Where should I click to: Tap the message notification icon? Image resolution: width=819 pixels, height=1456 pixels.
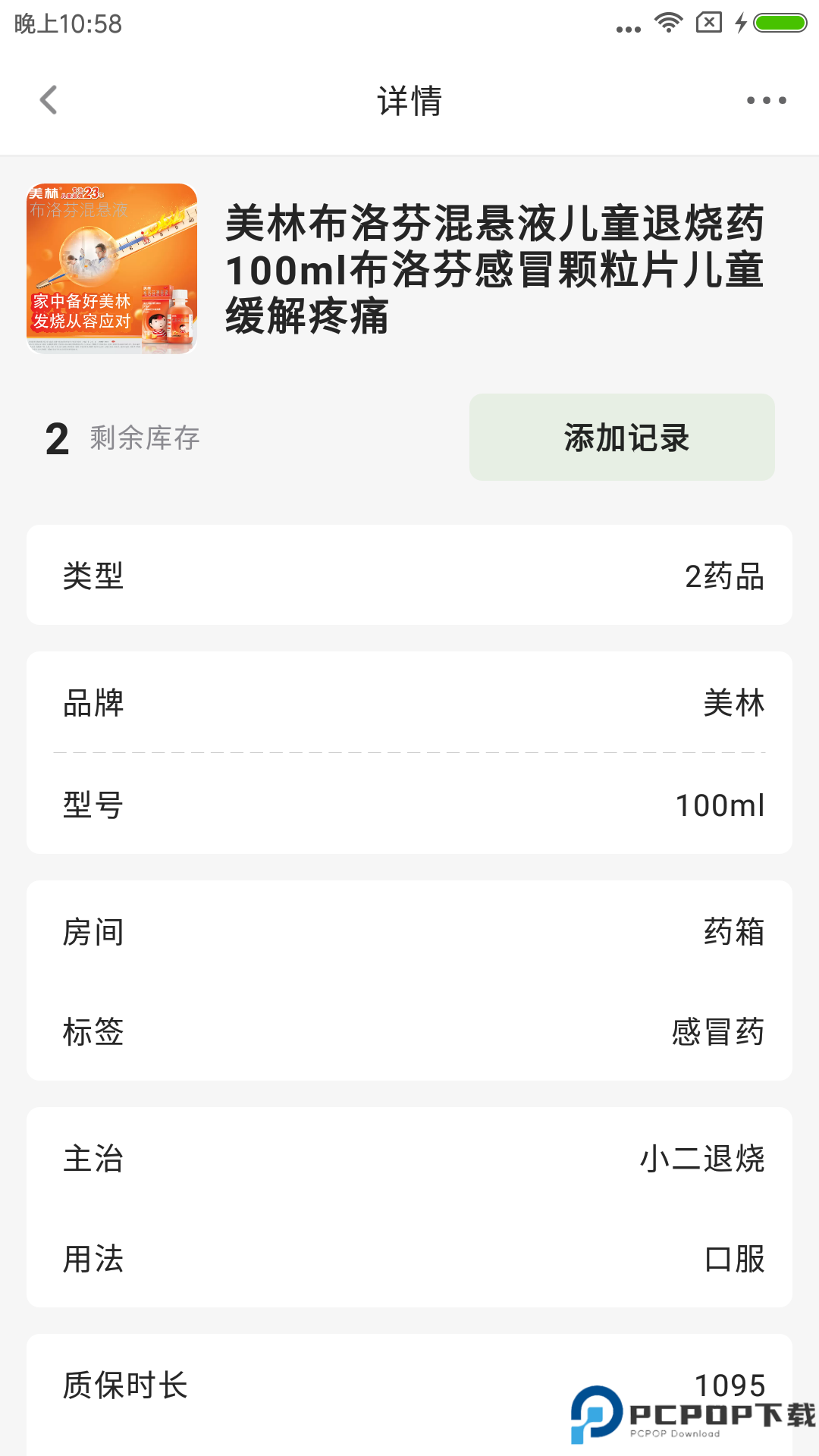710,23
